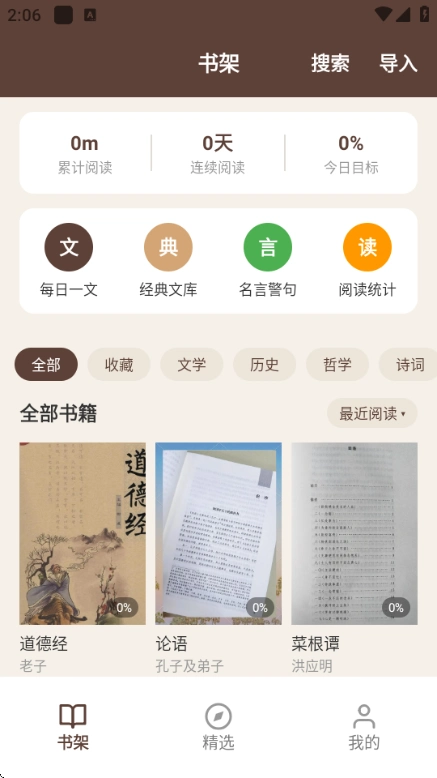Tap 搜索 in the top bar
The width and height of the screenshot is (437, 778).
[x=330, y=64]
